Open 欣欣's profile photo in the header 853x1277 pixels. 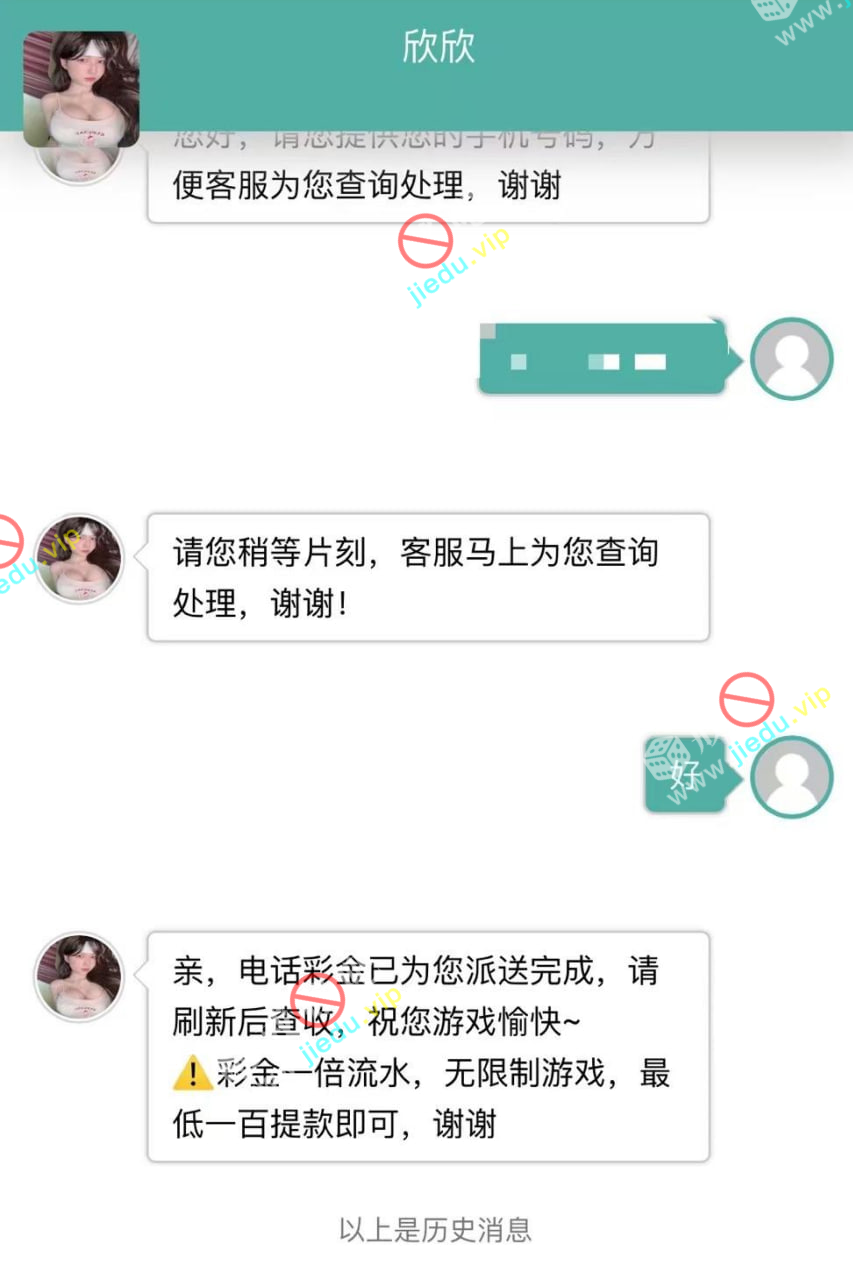point(81,89)
